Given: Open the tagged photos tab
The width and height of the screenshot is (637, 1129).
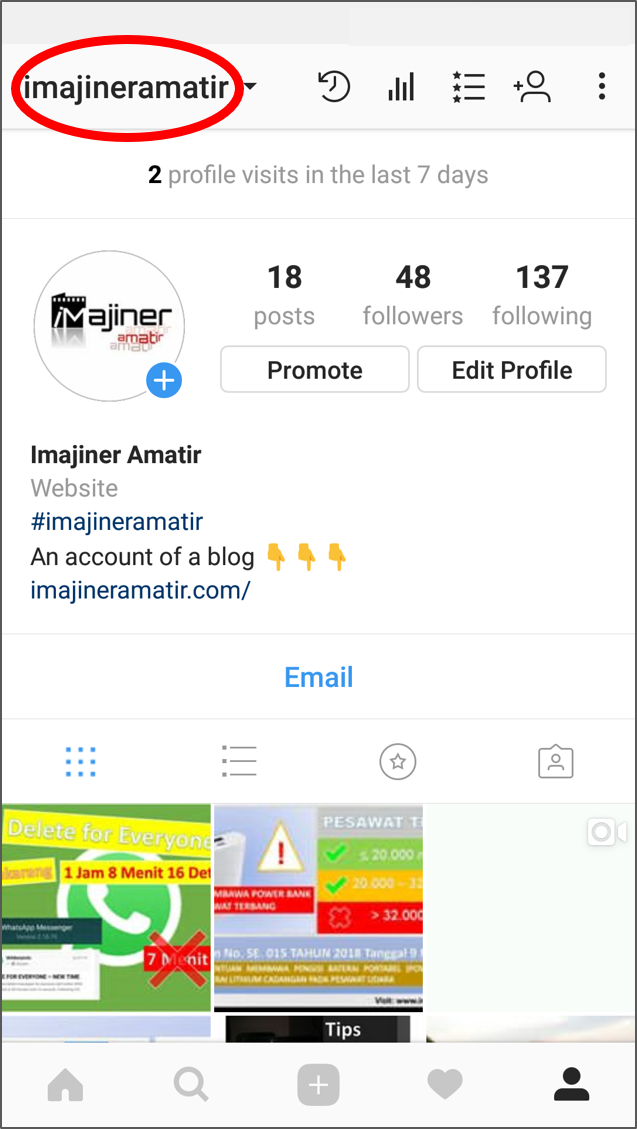Looking at the screenshot, I should tap(555, 762).
